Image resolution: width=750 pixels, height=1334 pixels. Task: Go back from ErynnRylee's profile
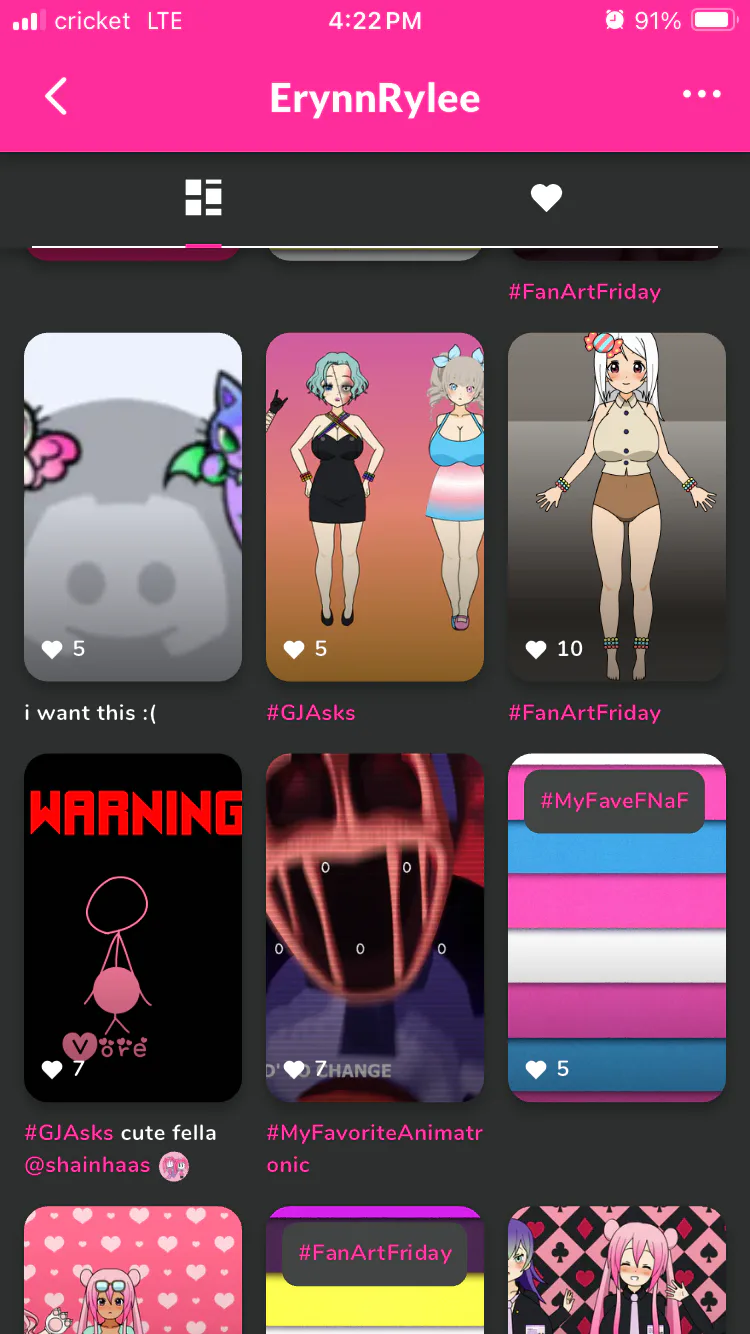[x=56, y=97]
